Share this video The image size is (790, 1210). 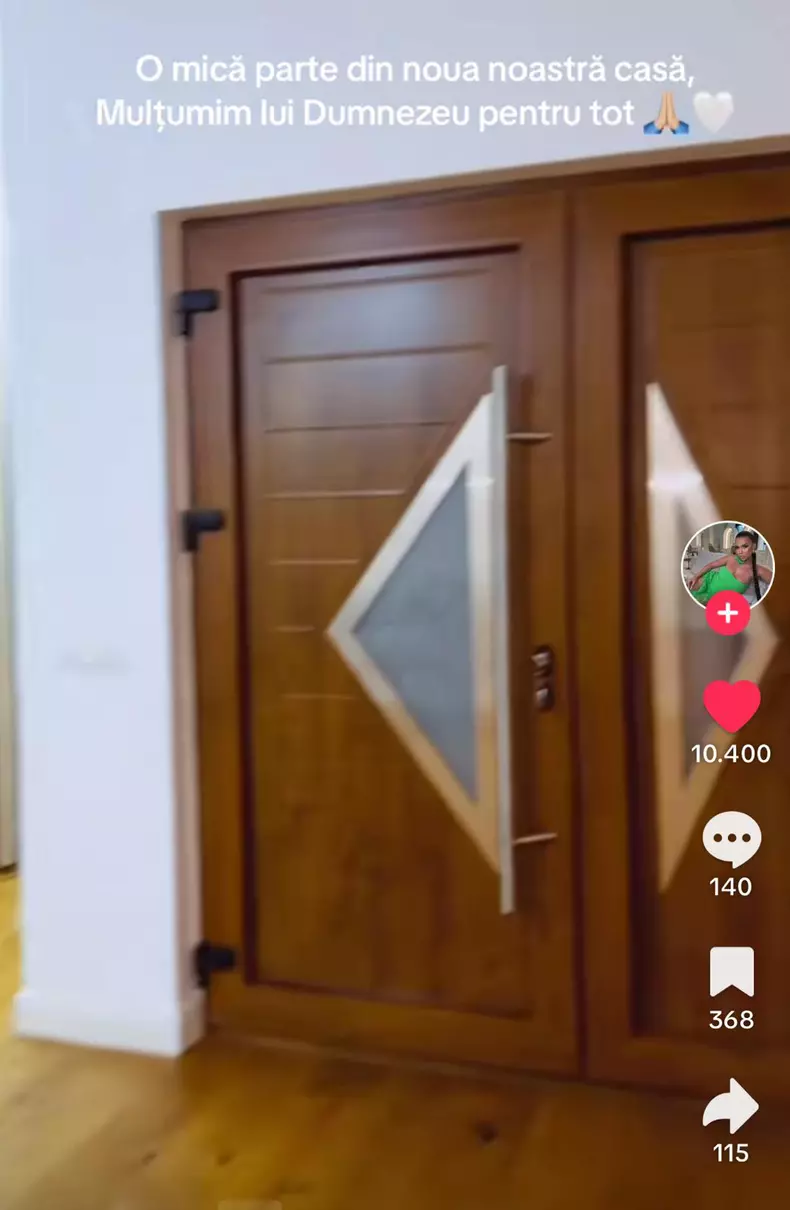tap(731, 1106)
